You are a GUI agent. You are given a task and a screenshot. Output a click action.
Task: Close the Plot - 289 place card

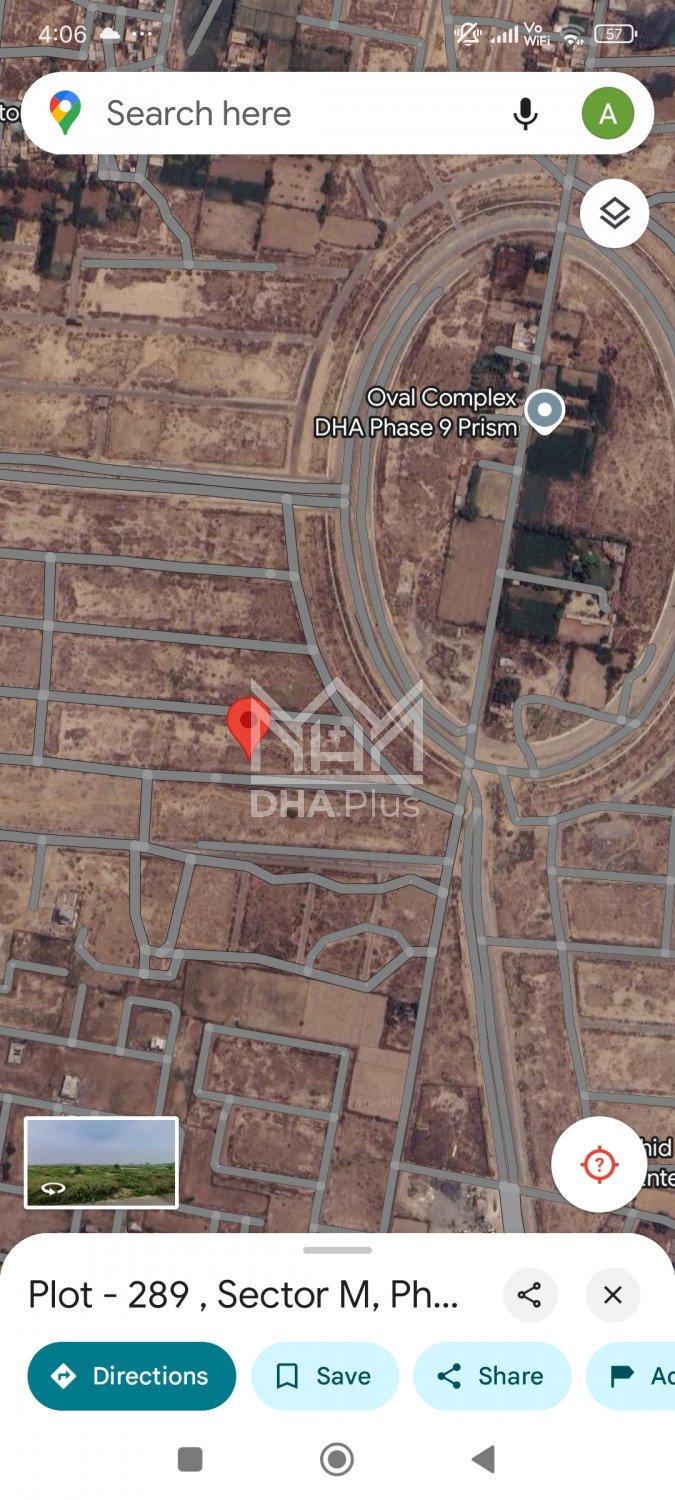613,1296
